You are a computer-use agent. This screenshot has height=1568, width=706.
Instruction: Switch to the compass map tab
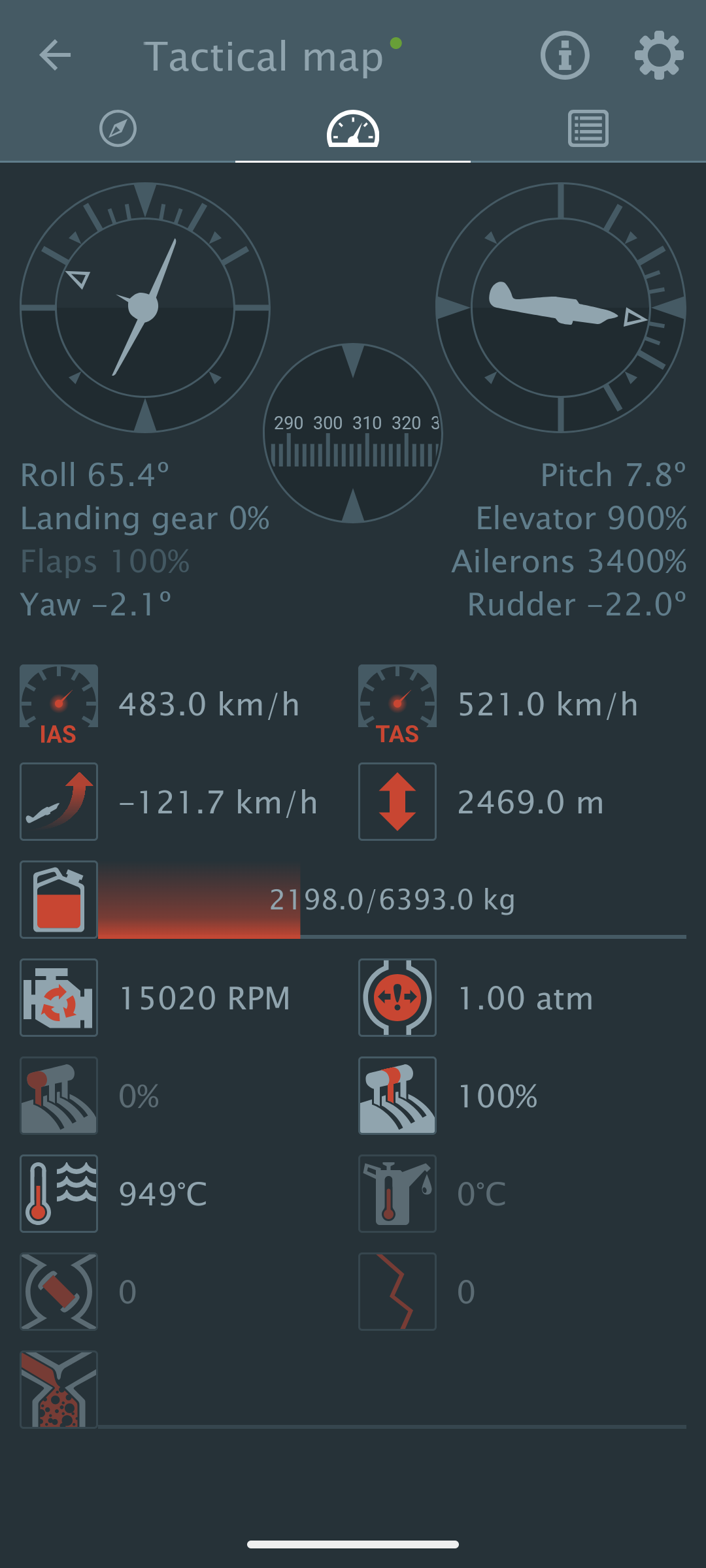click(118, 129)
